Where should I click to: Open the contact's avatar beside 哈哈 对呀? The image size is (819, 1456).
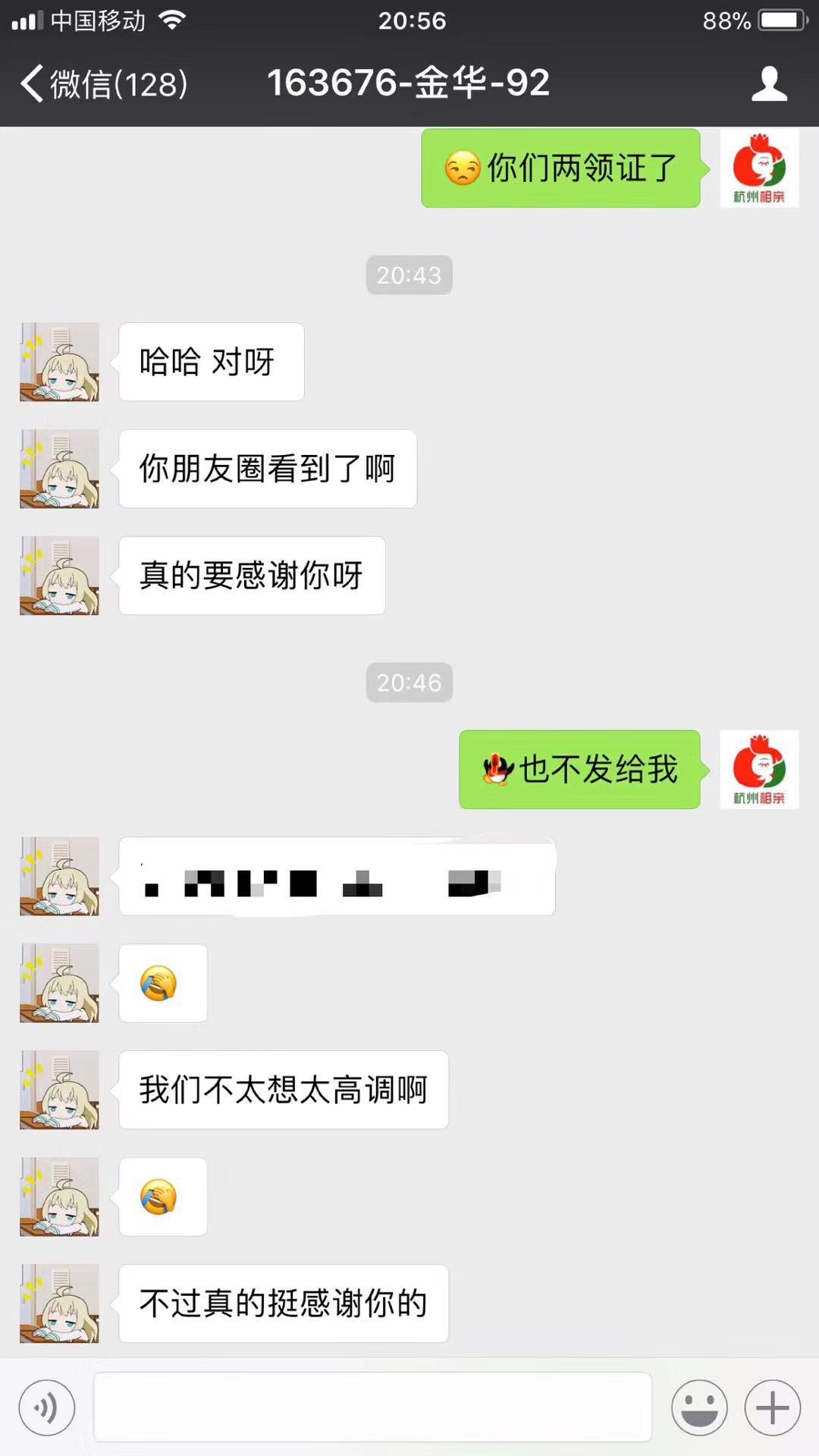tap(60, 362)
